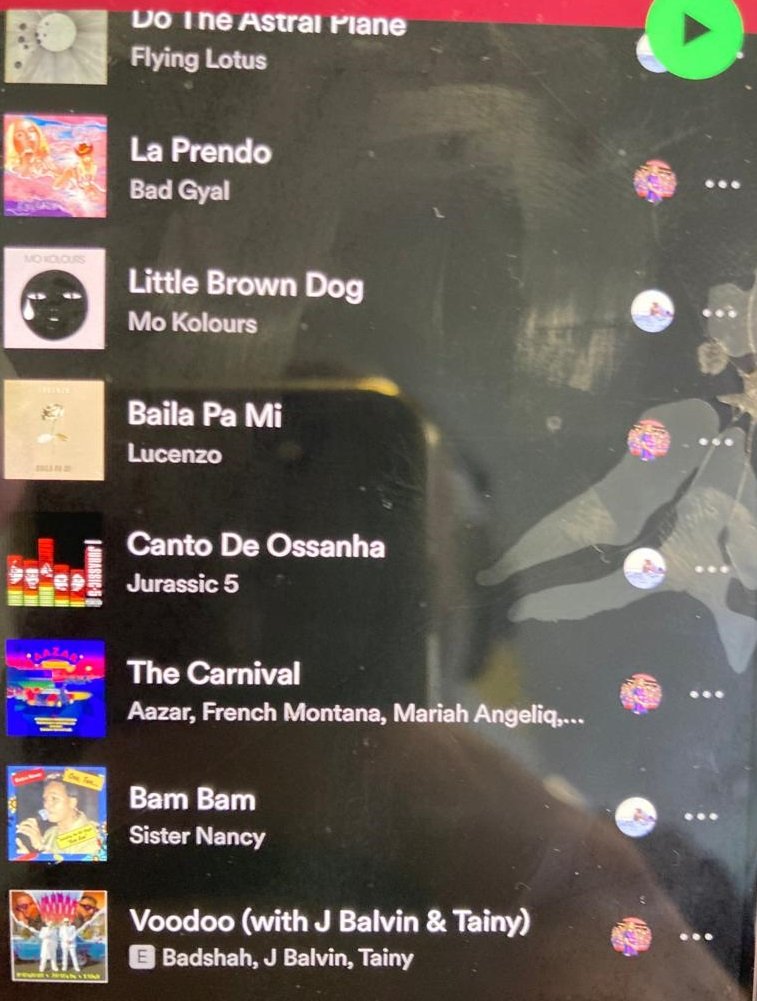Open more options for Bam Bam
Viewport: 757px width, 1001px height.
701,817
